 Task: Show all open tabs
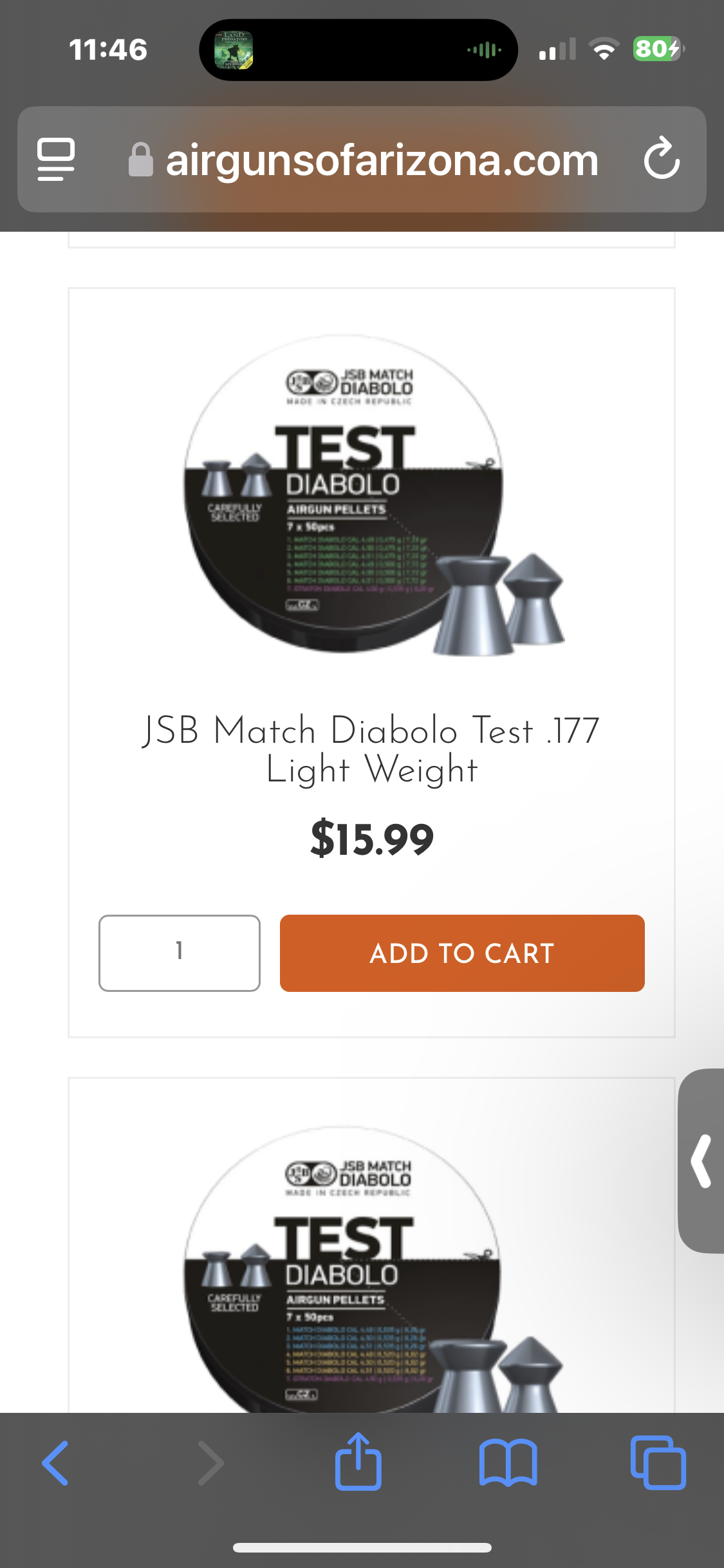coord(658,1463)
